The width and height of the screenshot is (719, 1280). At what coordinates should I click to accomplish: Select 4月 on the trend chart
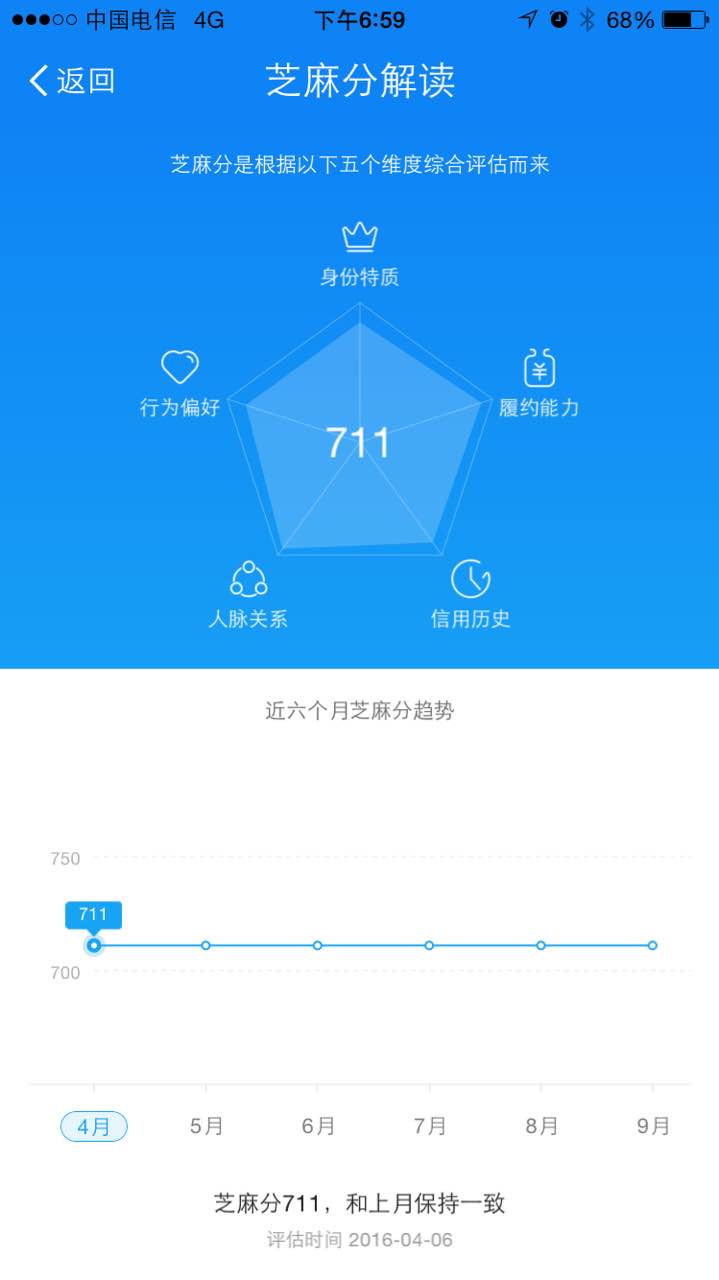tap(94, 1126)
